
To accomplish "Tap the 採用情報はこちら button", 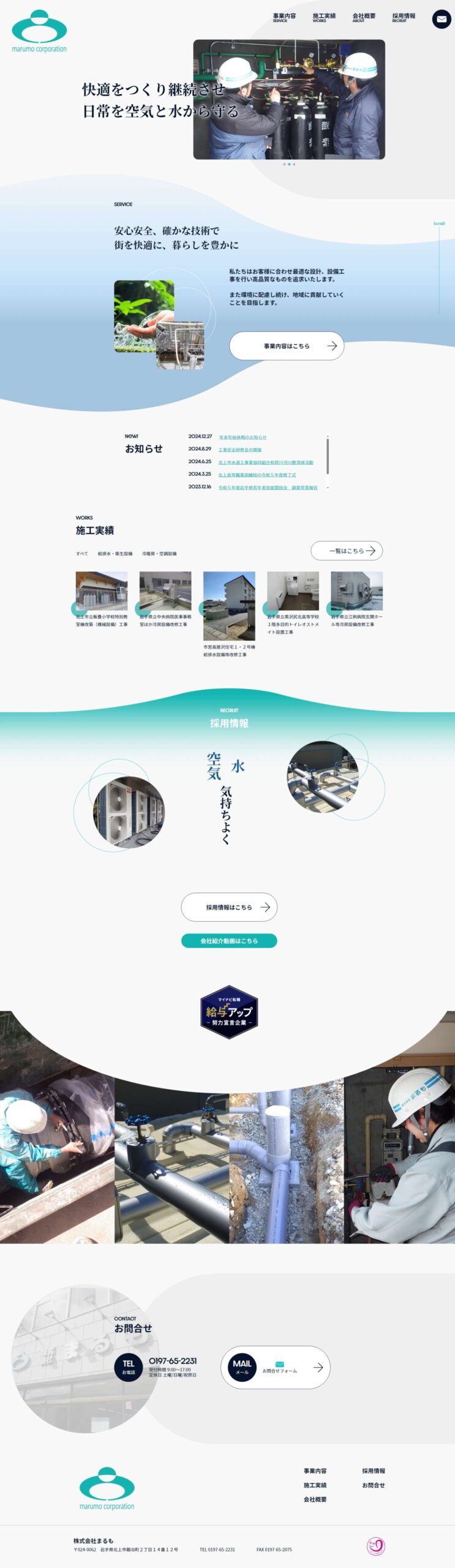I will (x=229, y=907).
